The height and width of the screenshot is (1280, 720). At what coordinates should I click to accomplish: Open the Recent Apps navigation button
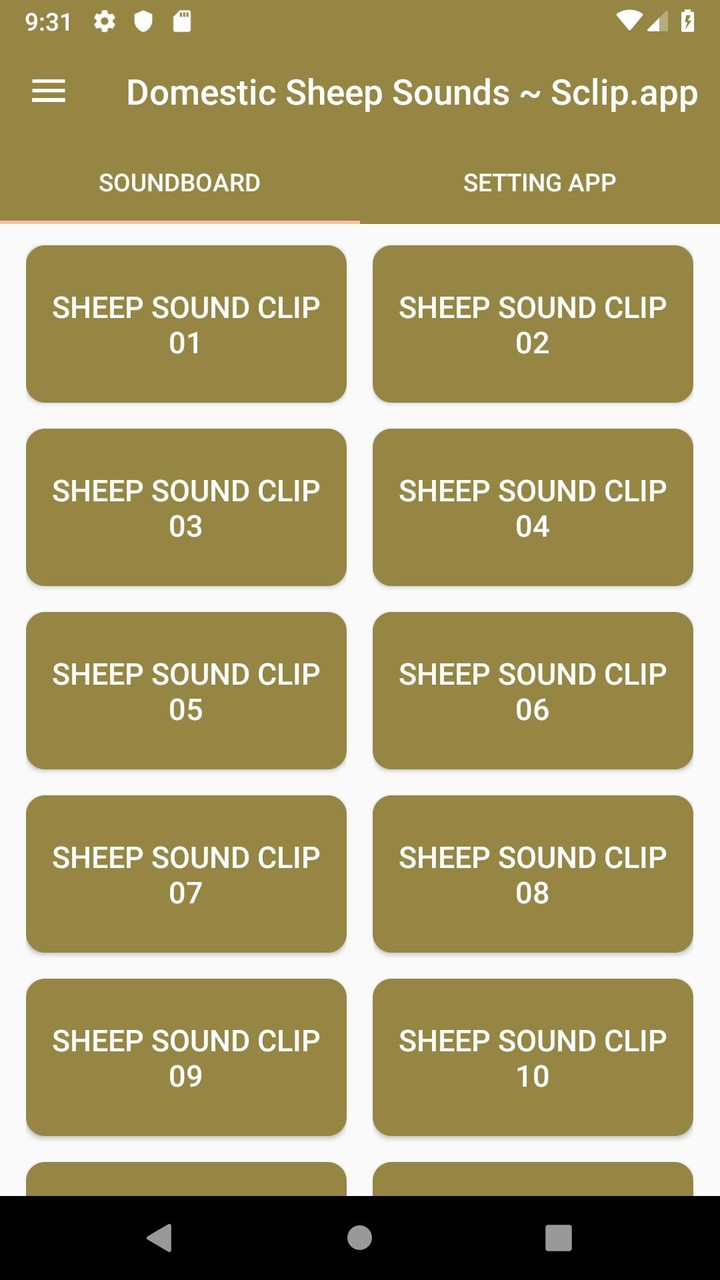[x=558, y=1237]
